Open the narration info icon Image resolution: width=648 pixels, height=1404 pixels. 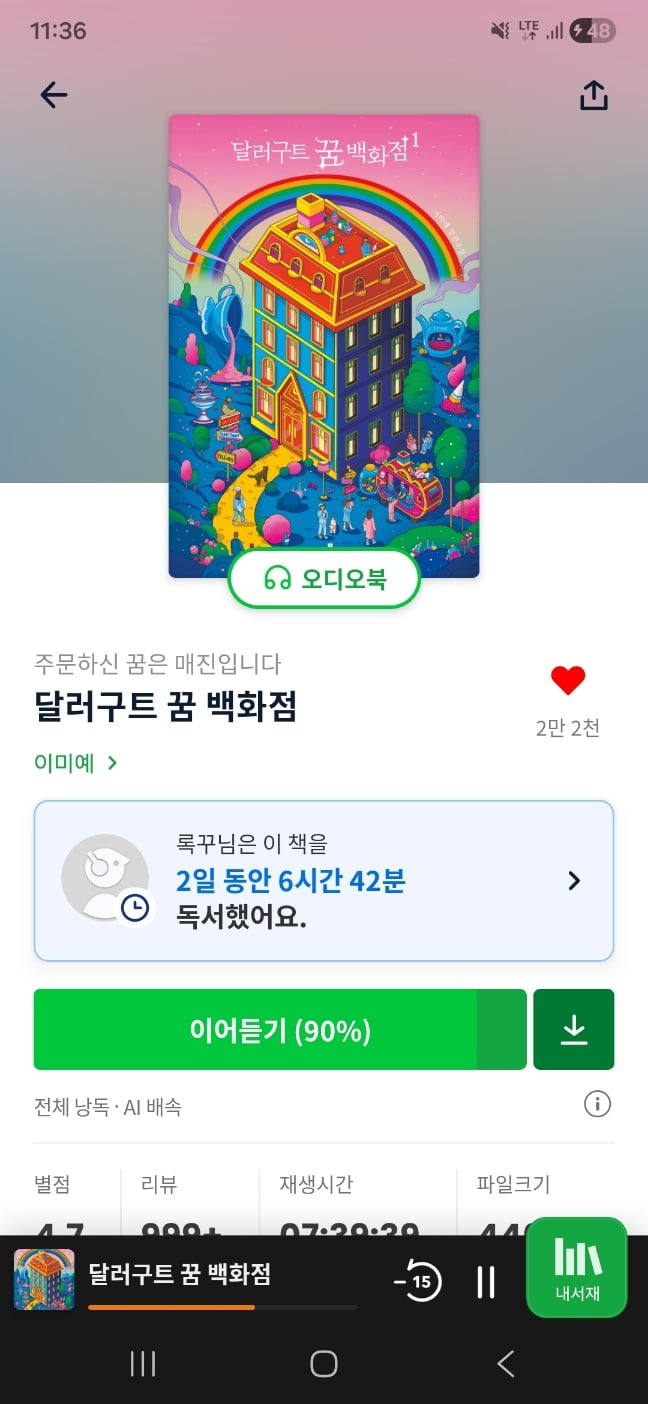coord(597,1105)
